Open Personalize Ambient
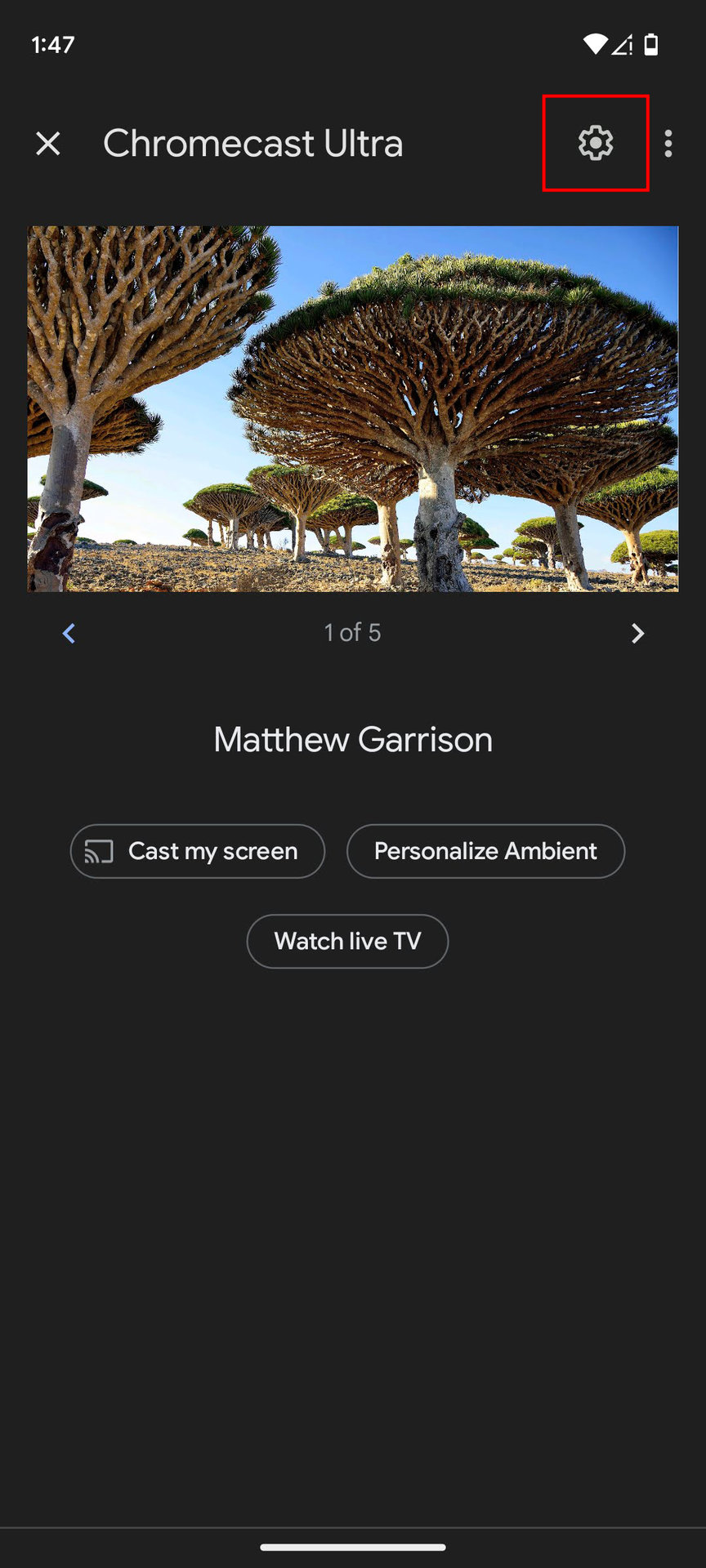Image resolution: width=706 pixels, height=1568 pixels. point(485,851)
